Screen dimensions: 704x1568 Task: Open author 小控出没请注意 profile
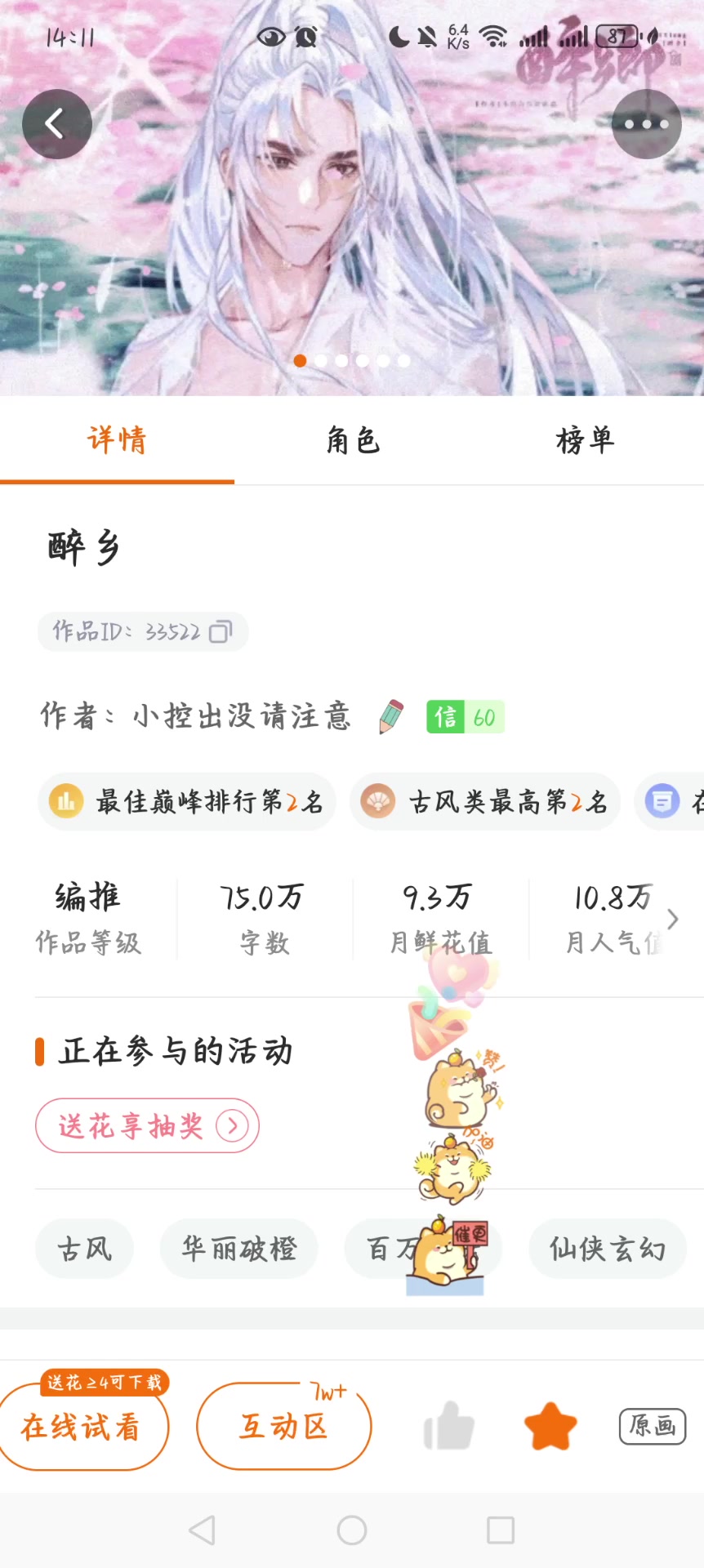[242, 716]
